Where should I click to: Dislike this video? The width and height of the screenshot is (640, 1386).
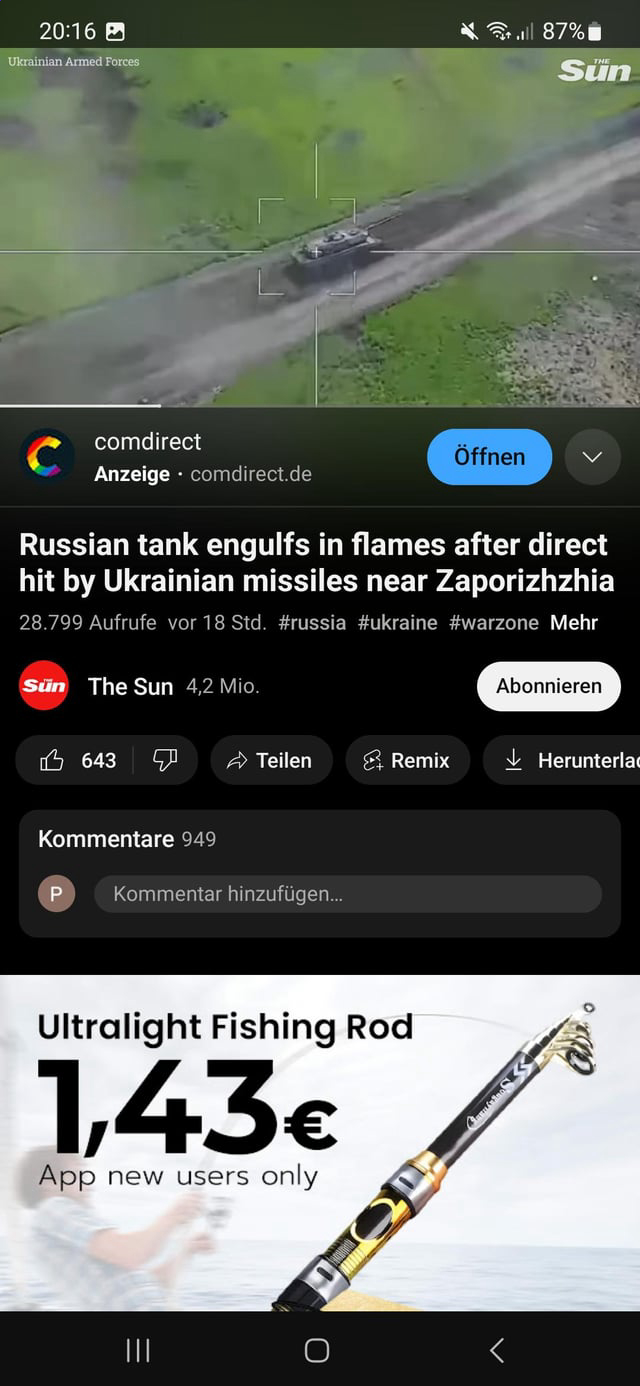click(x=165, y=761)
